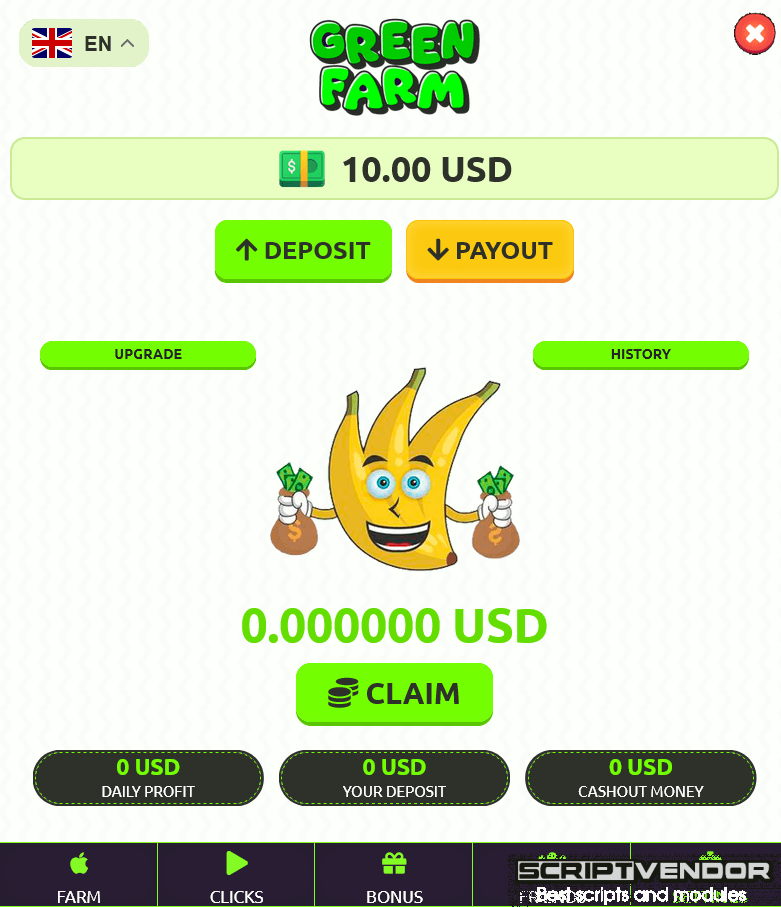Tap the Deposit button
The width and height of the screenshot is (781, 907).
click(303, 250)
